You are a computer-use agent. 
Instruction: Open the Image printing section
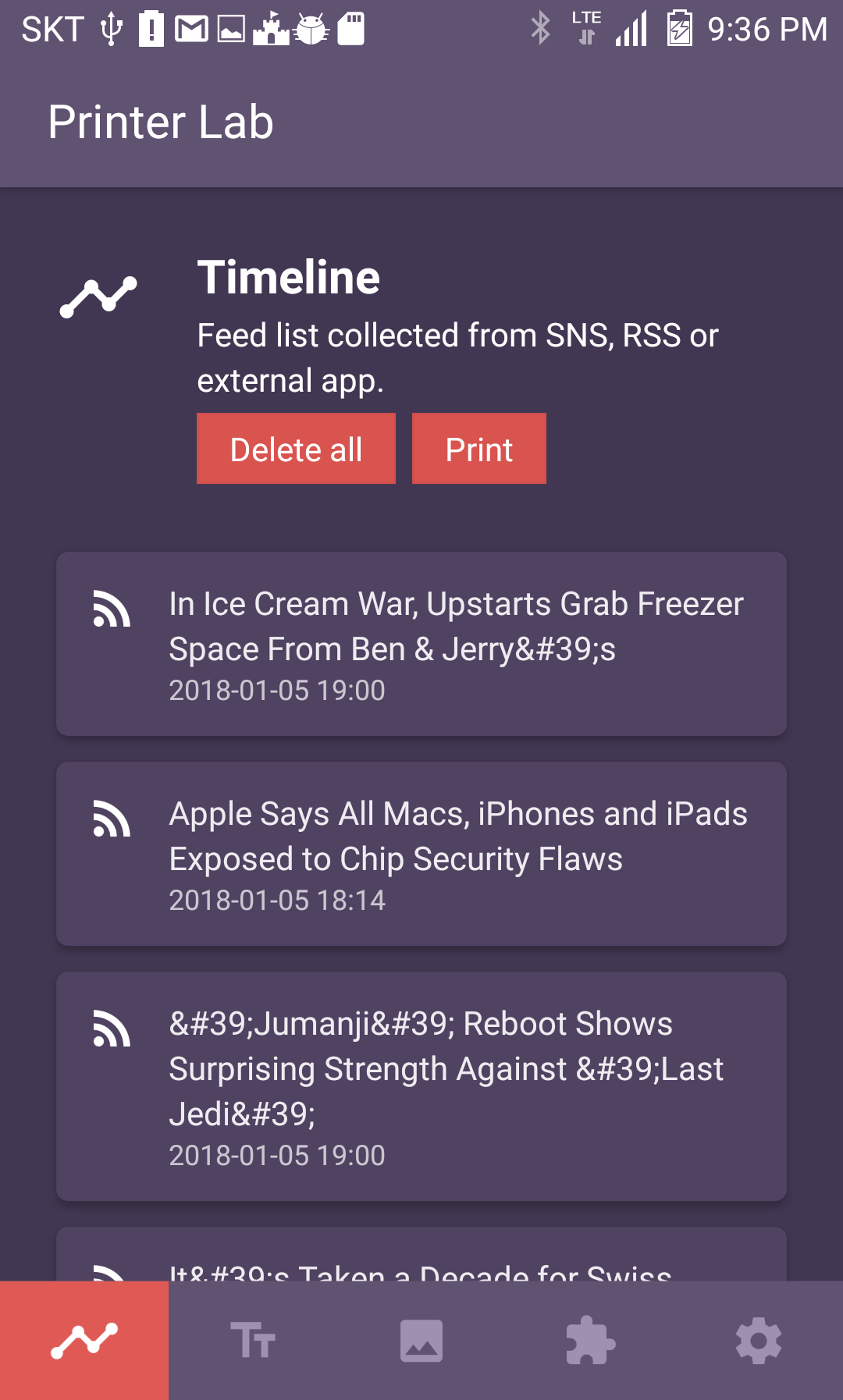[x=421, y=1339]
